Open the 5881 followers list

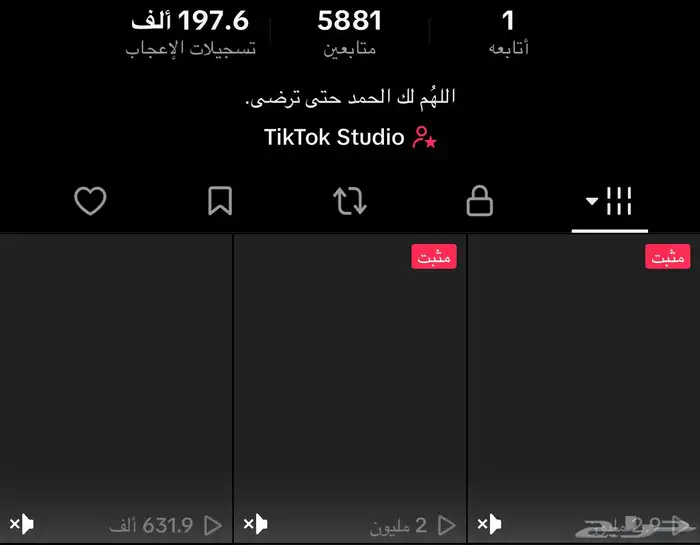tap(349, 32)
